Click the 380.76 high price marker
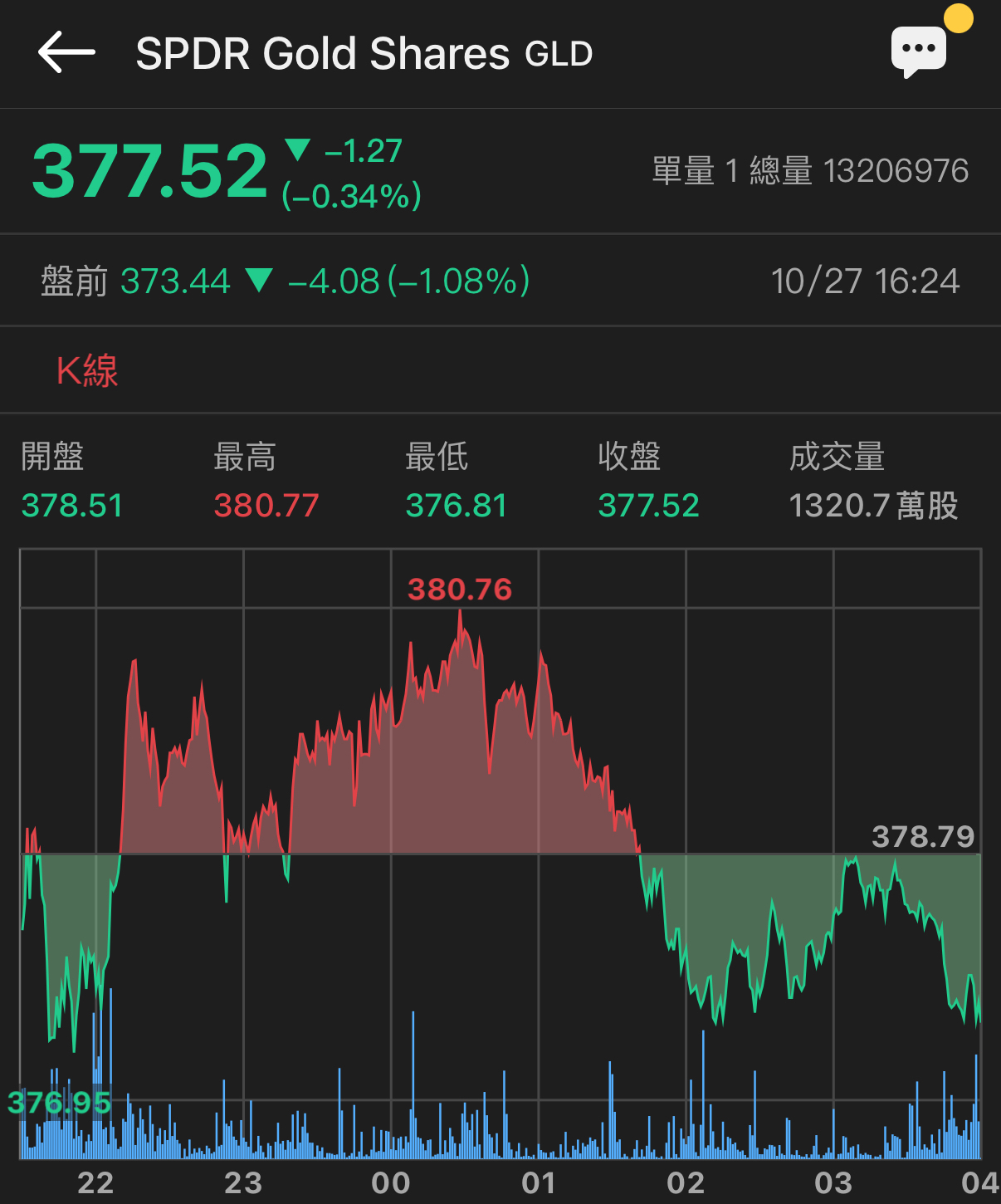The width and height of the screenshot is (1001, 1204). click(460, 590)
